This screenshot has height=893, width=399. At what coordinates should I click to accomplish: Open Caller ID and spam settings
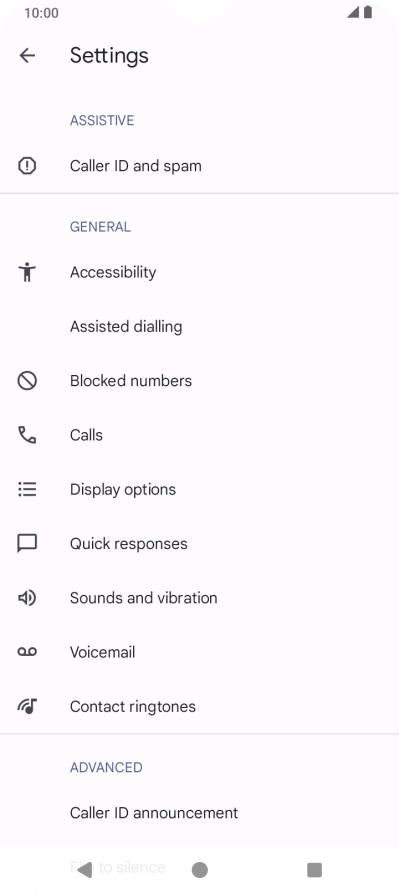click(199, 166)
